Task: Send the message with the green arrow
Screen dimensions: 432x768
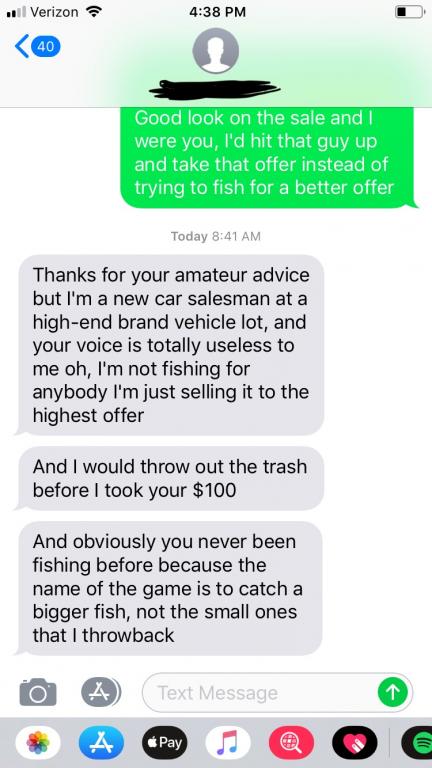Action: [x=392, y=693]
